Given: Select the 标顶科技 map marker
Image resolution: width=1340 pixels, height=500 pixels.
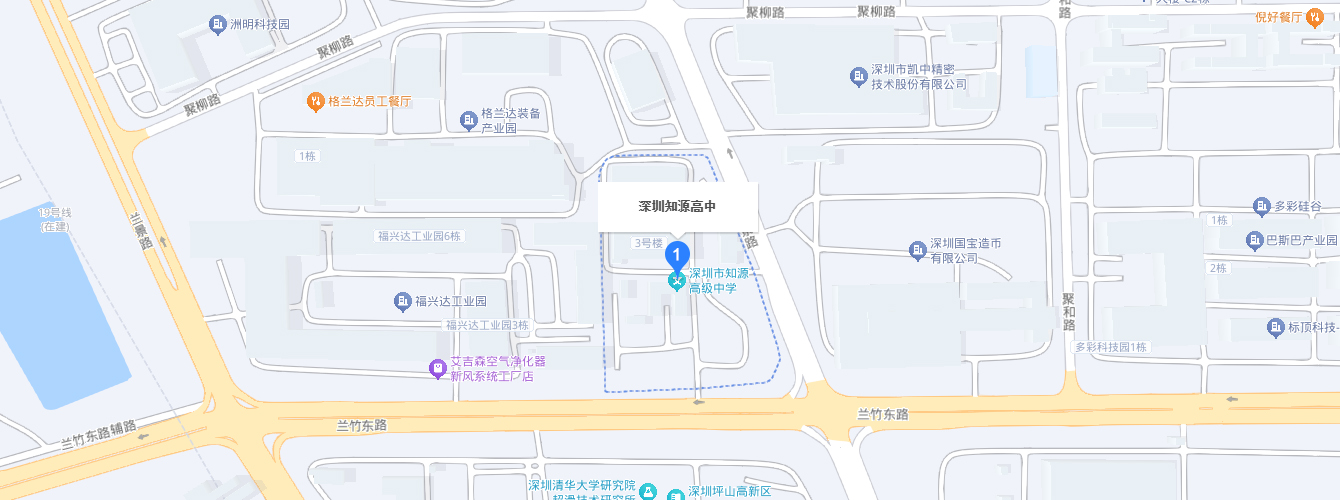Looking at the screenshot, I should 1275,327.
